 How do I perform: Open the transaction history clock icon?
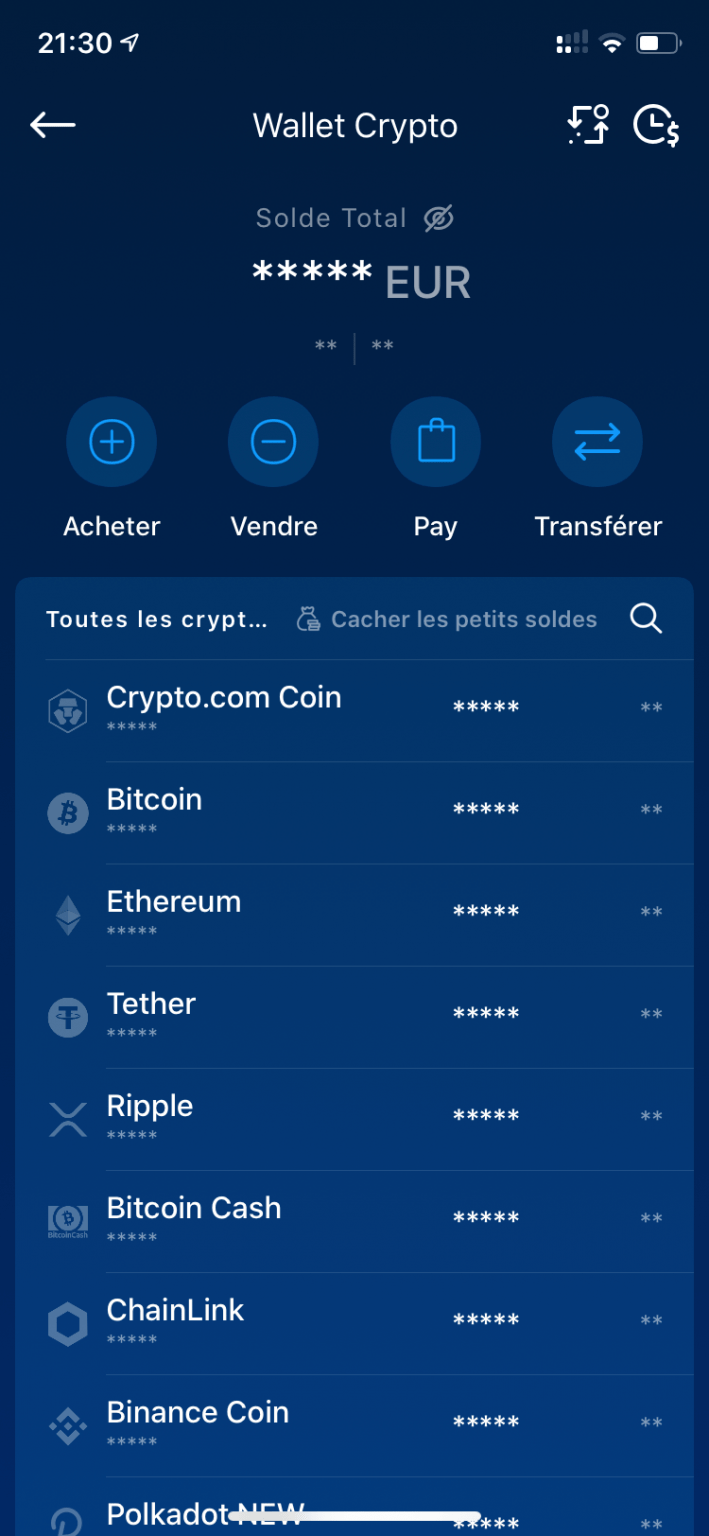(x=656, y=125)
